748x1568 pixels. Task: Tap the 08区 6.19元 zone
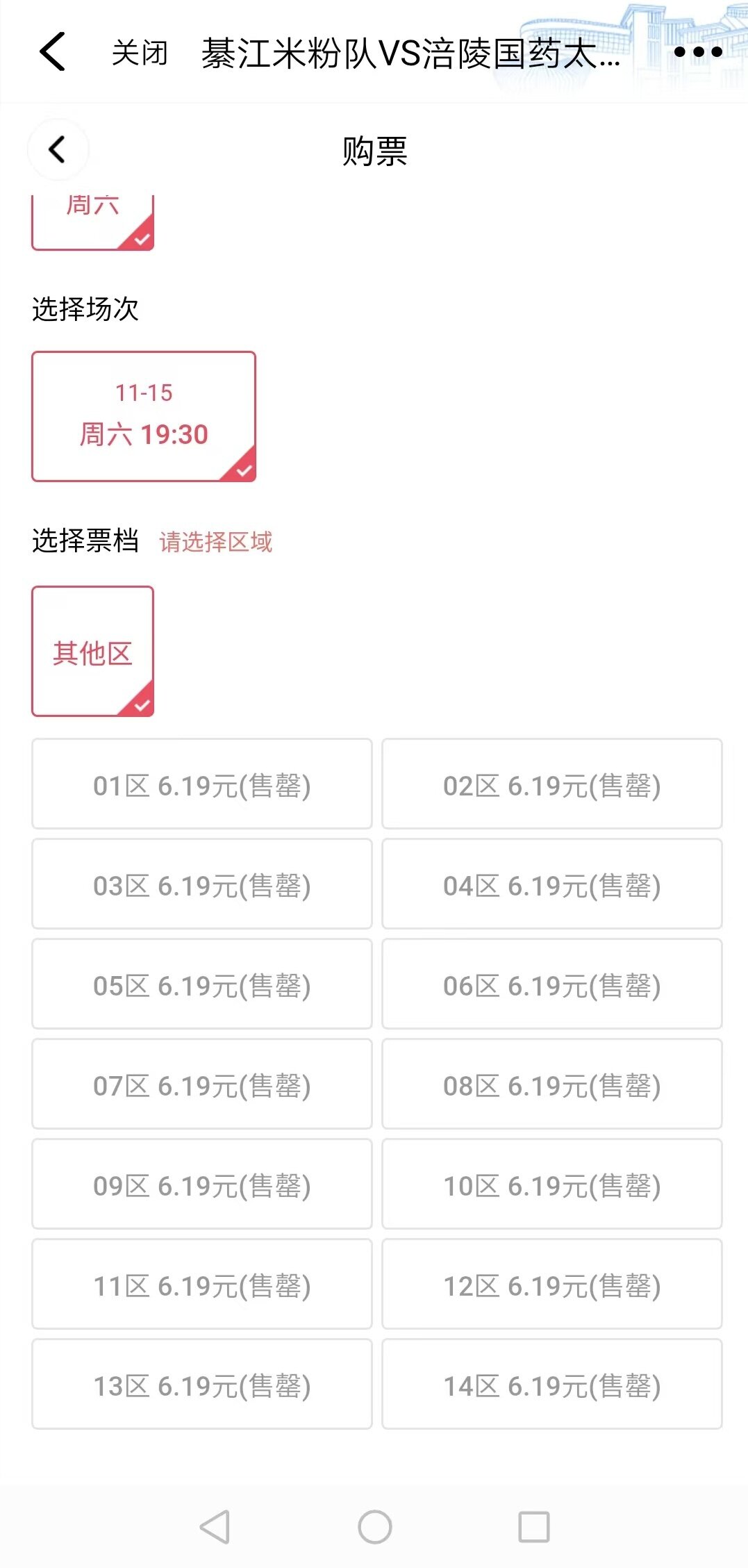(552, 1084)
